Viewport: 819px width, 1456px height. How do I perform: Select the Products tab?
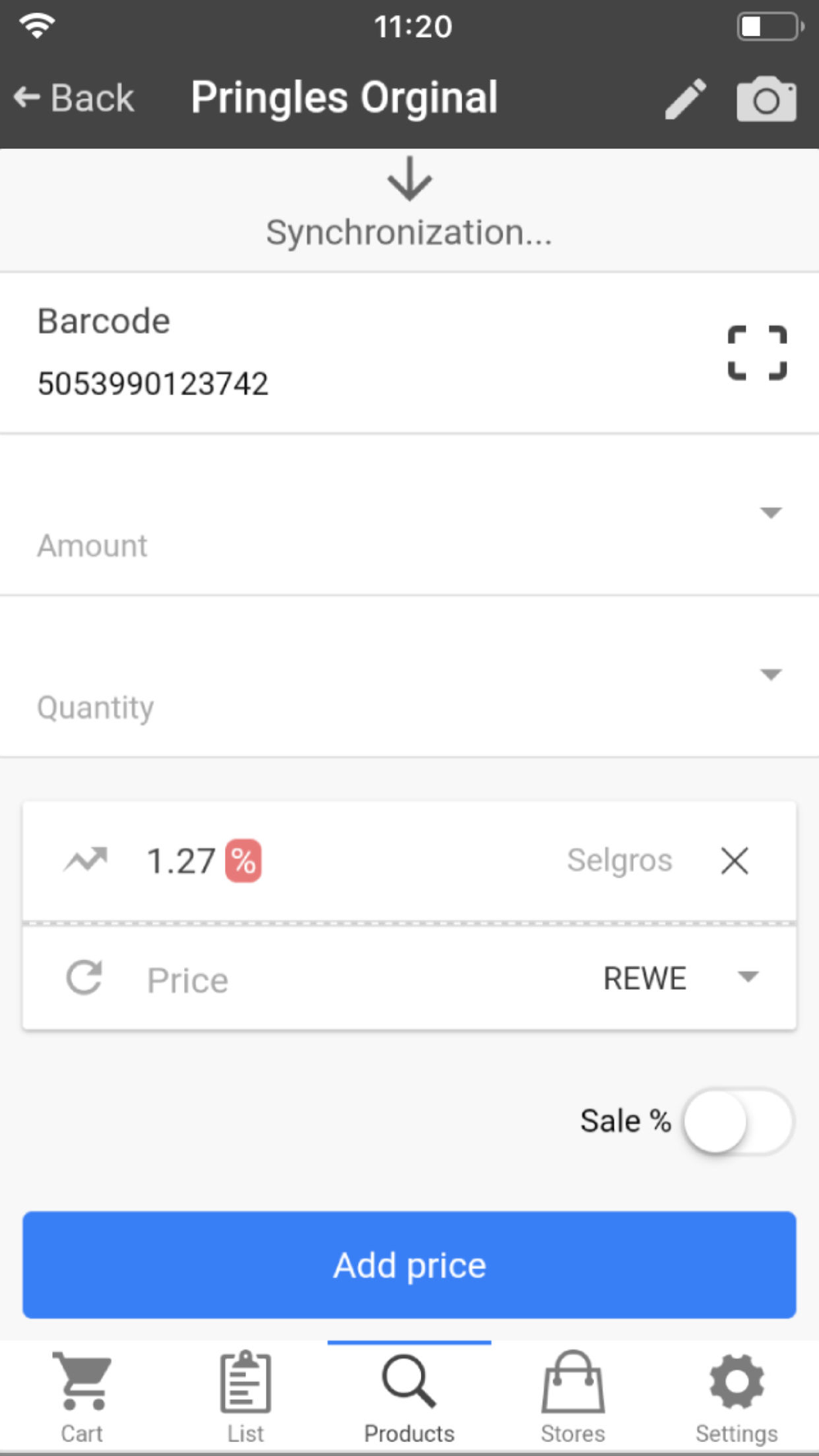tap(409, 1397)
